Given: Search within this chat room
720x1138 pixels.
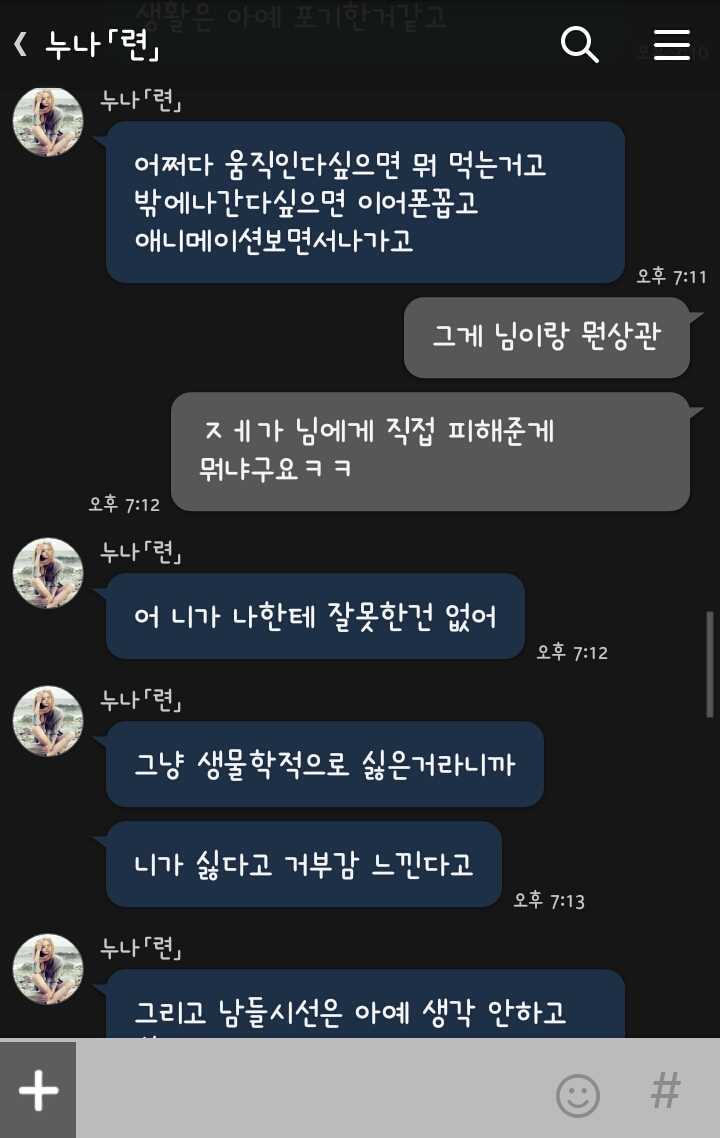Looking at the screenshot, I should [579, 45].
